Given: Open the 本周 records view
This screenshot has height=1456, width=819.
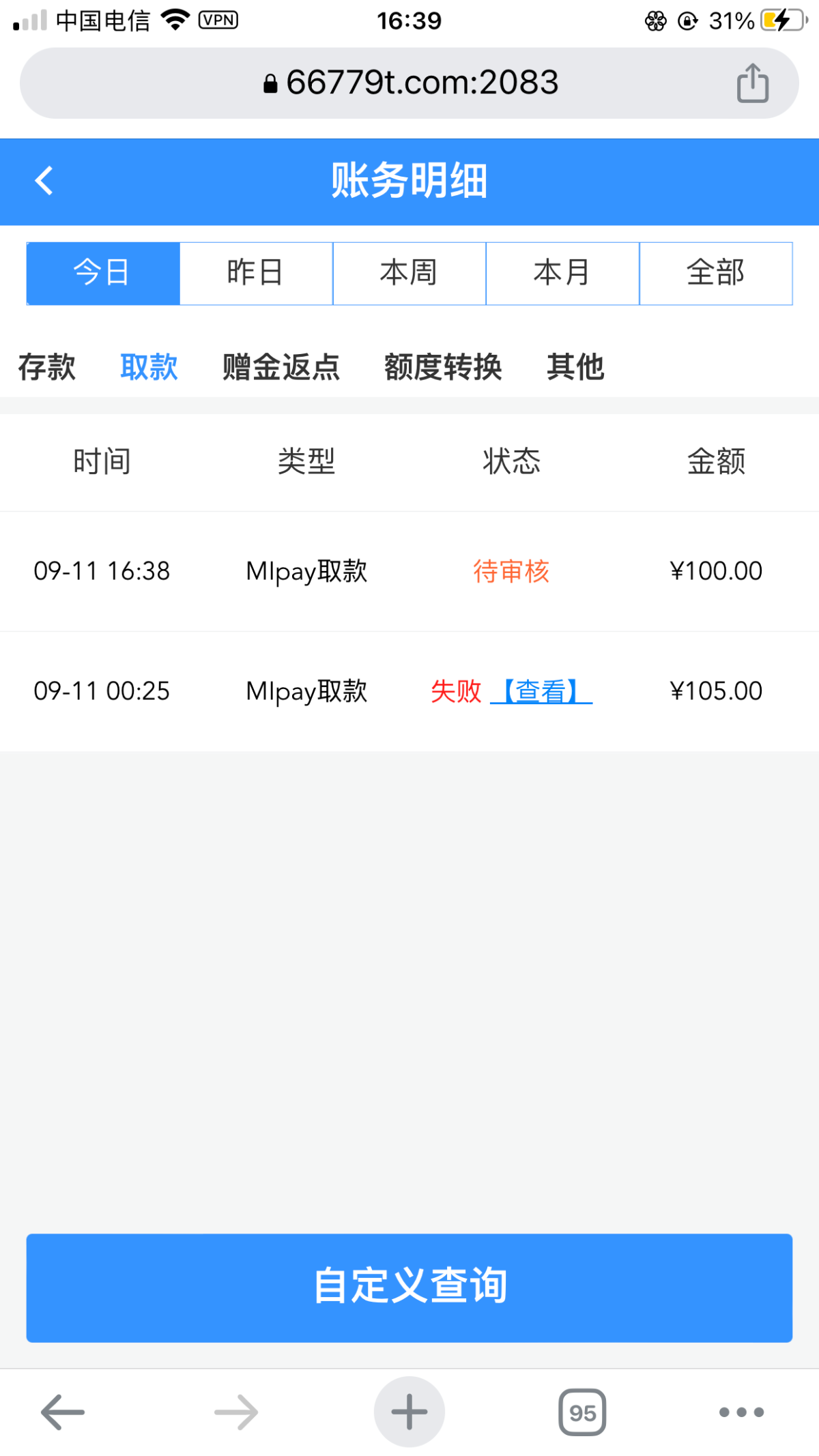Looking at the screenshot, I should [408, 272].
